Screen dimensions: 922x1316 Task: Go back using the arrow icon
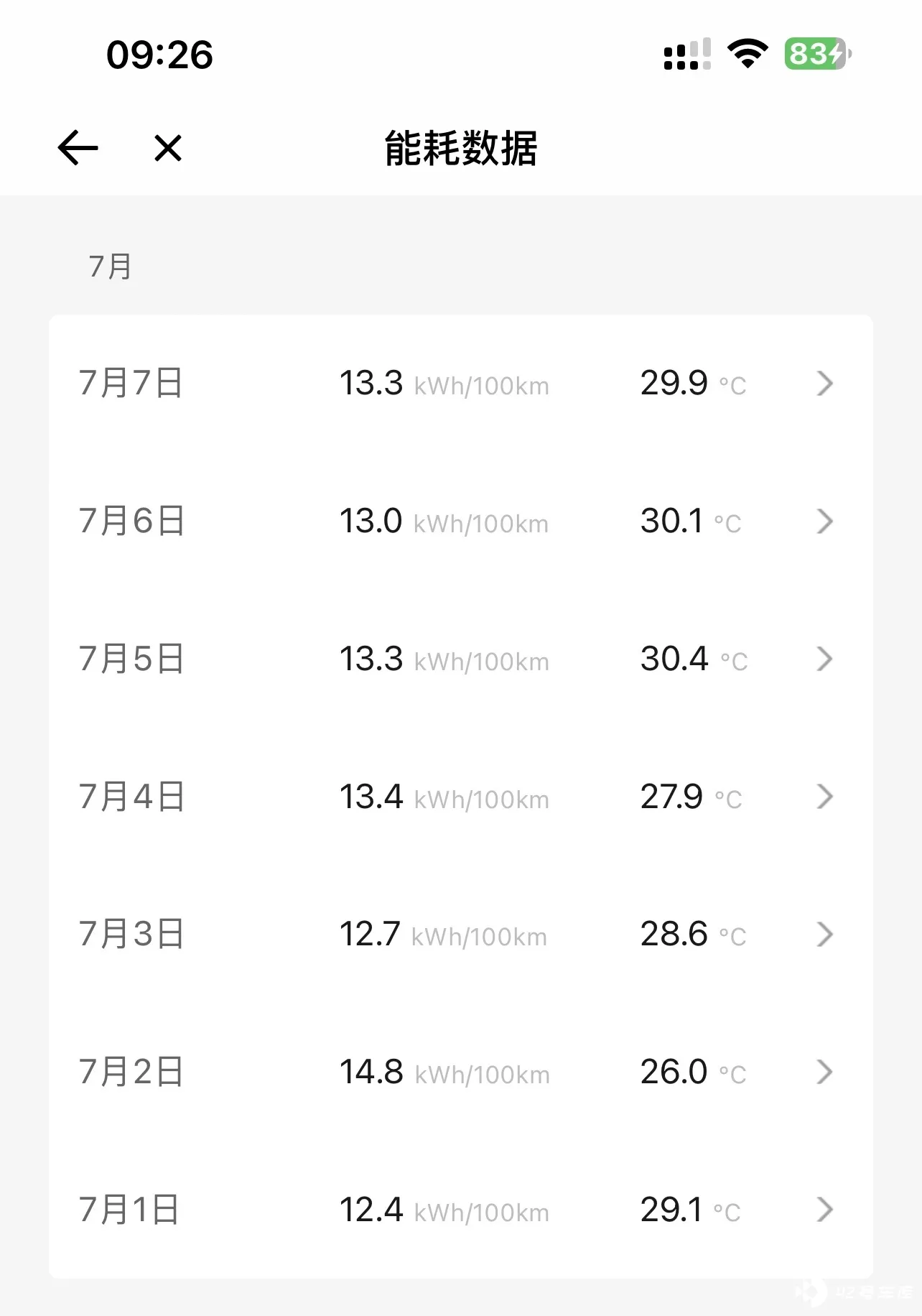tap(78, 149)
